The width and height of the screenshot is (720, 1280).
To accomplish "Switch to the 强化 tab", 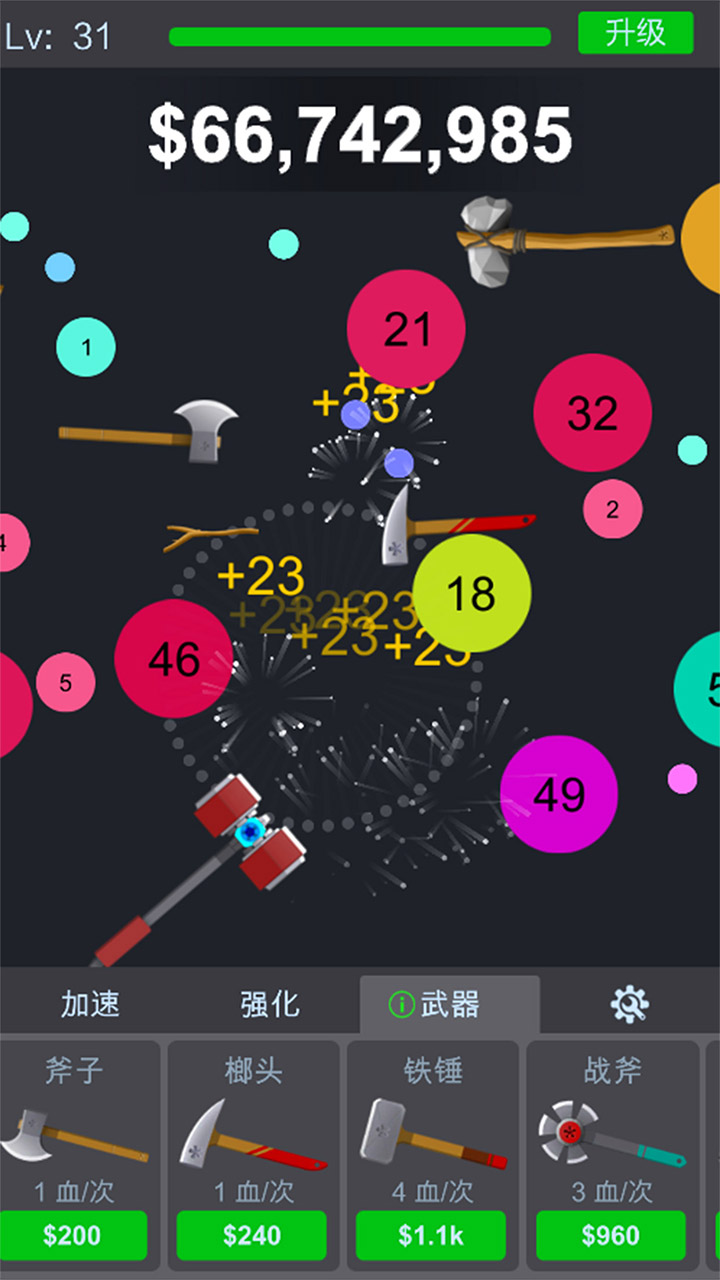I will point(270,1004).
